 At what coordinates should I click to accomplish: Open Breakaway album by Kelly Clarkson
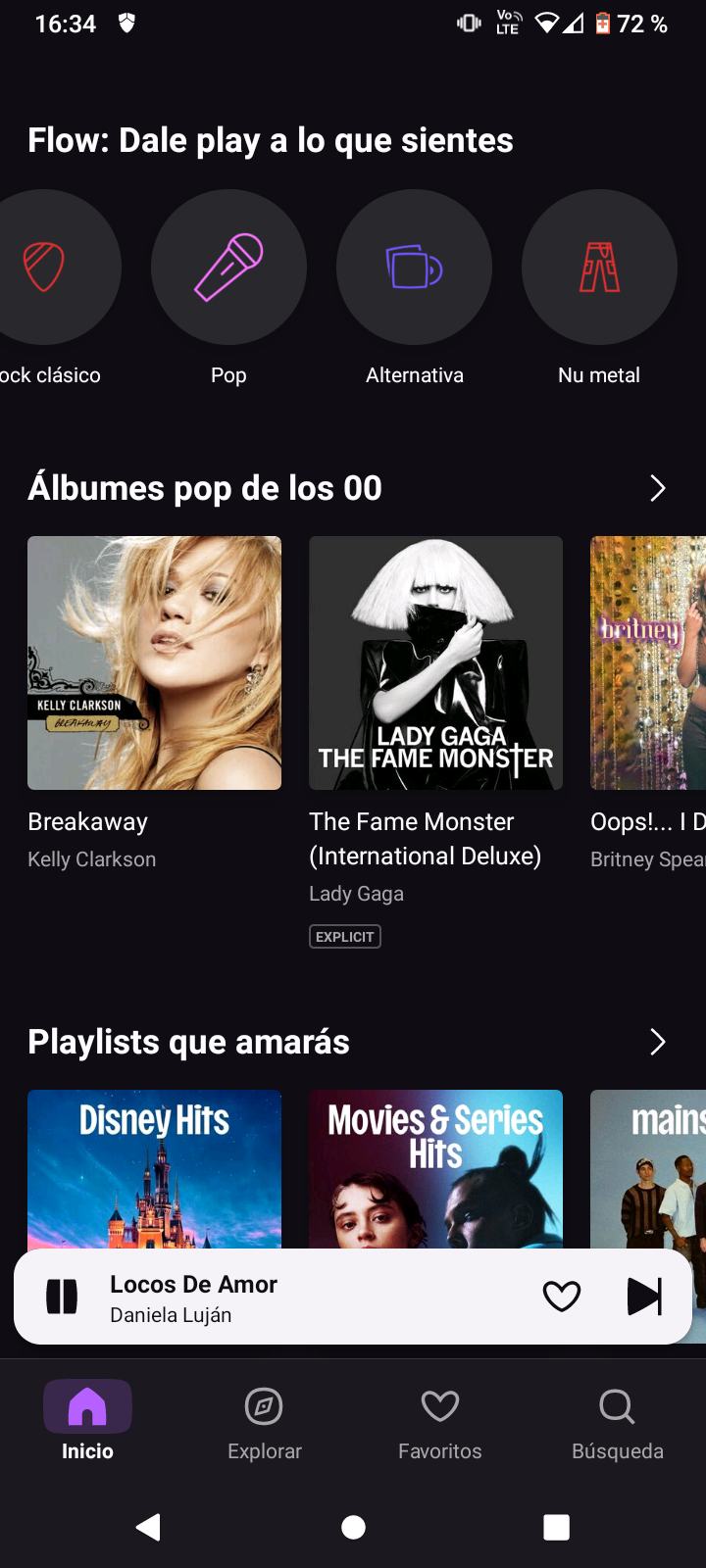click(154, 662)
